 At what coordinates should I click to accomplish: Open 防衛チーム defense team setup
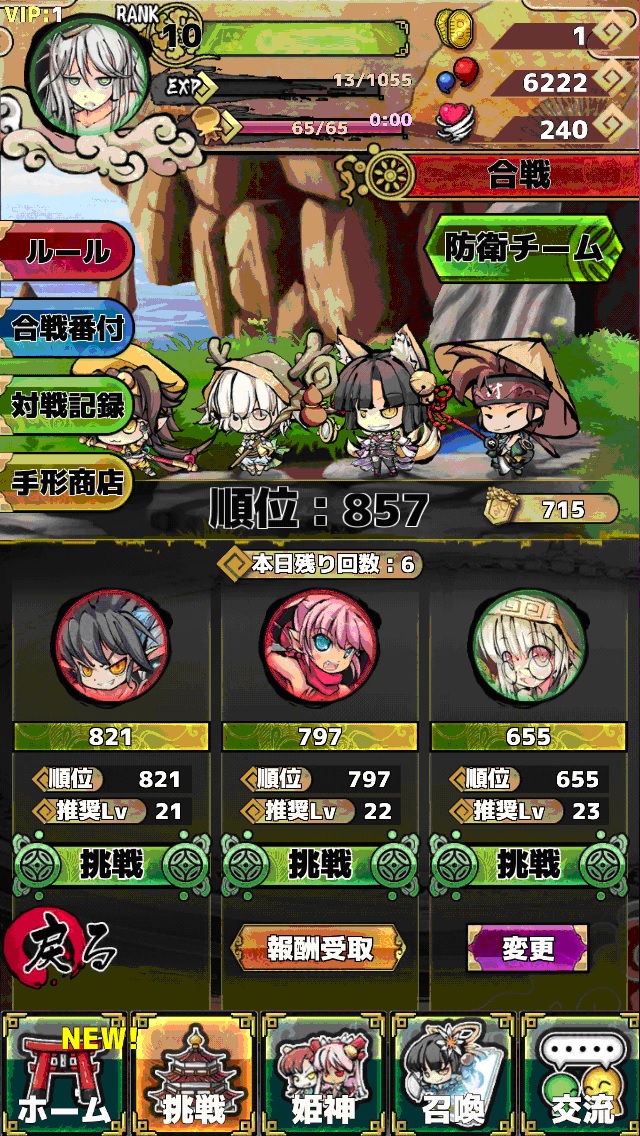527,247
